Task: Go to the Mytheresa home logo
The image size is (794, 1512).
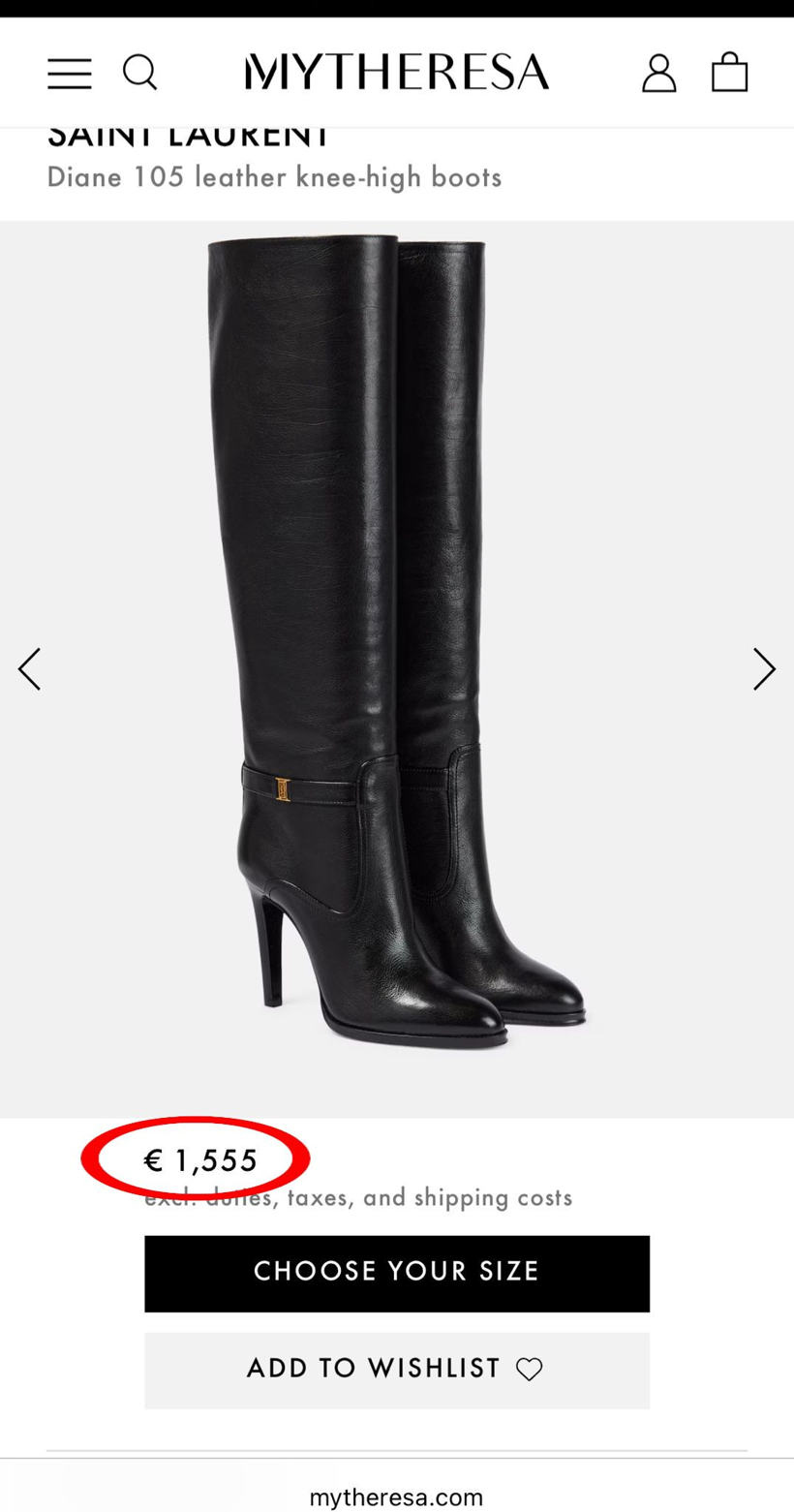Action: pyautogui.click(x=397, y=73)
